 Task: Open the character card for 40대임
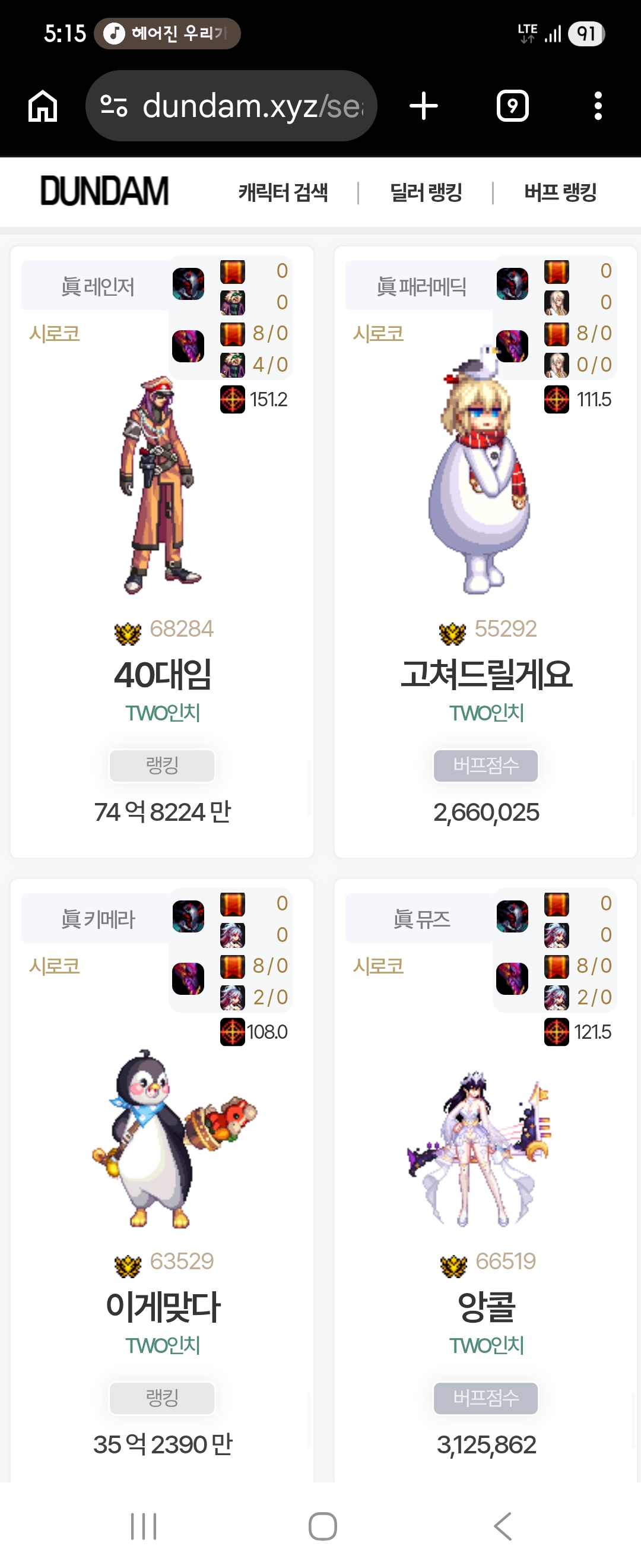[162, 674]
